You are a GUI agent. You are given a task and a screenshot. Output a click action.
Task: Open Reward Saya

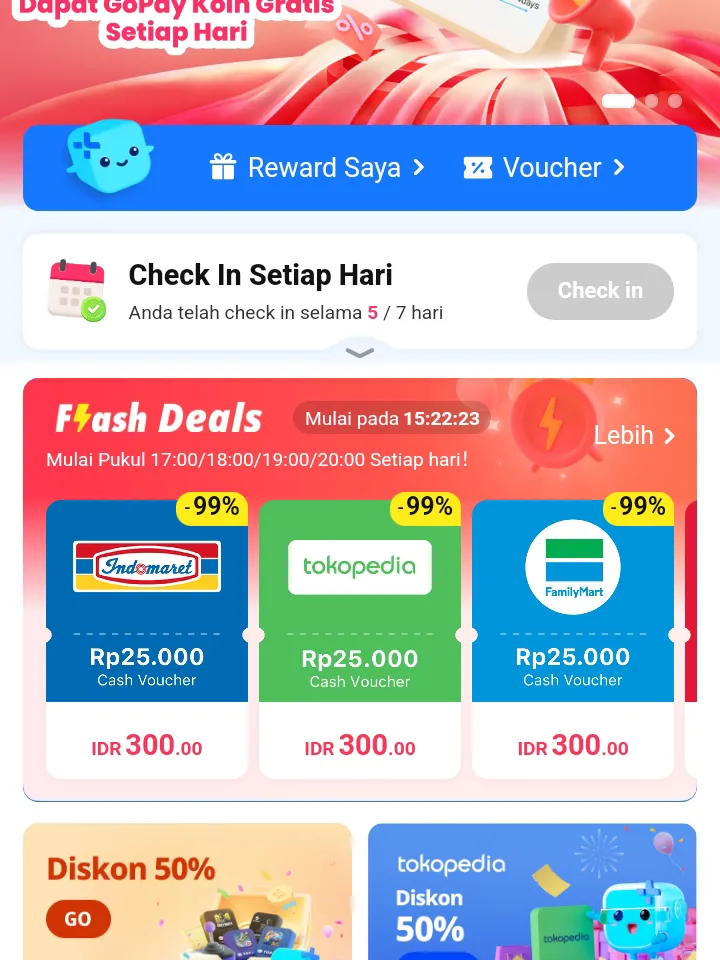pyautogui.click(x=317, y=168)
